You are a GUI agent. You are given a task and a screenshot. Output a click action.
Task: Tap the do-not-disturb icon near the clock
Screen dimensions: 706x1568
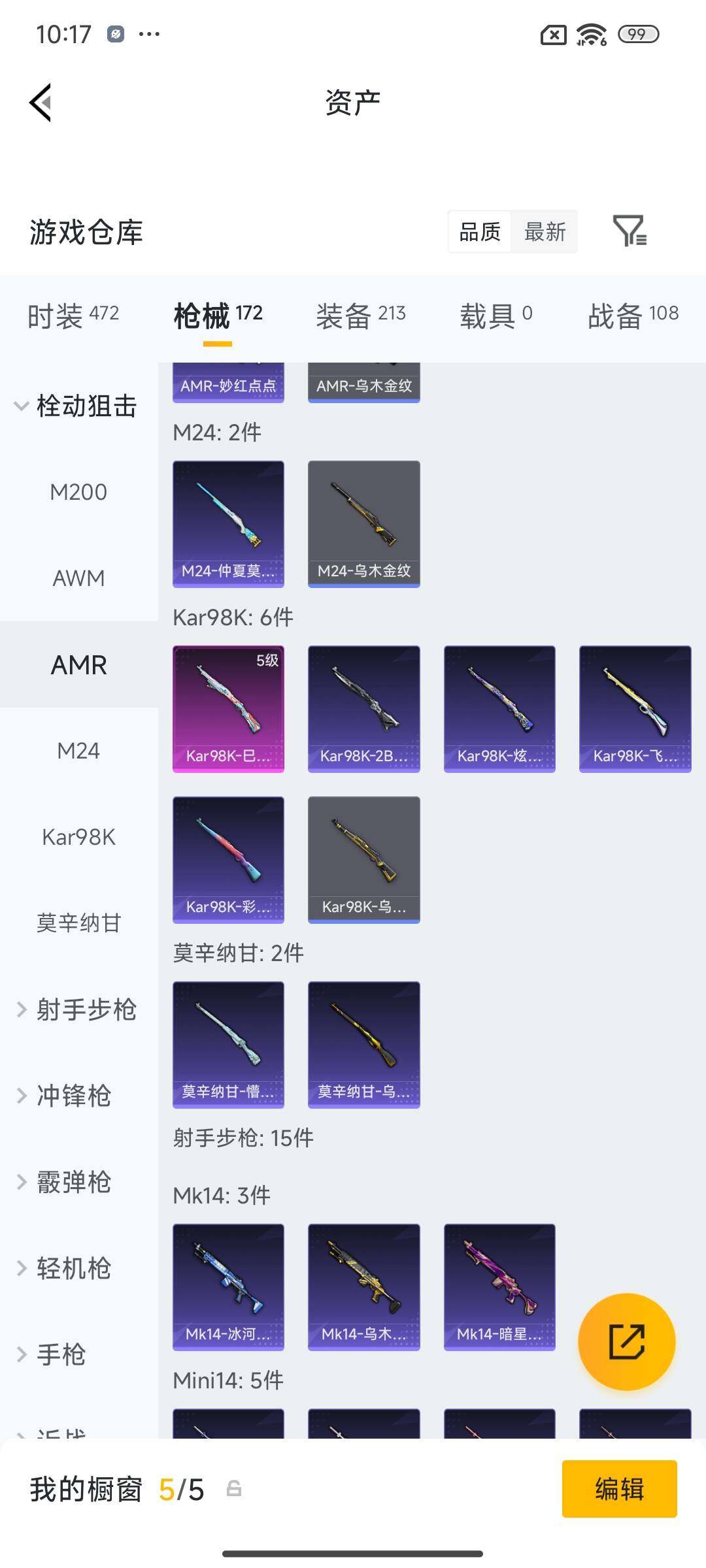pyautogui.click(x=116, y=35)
